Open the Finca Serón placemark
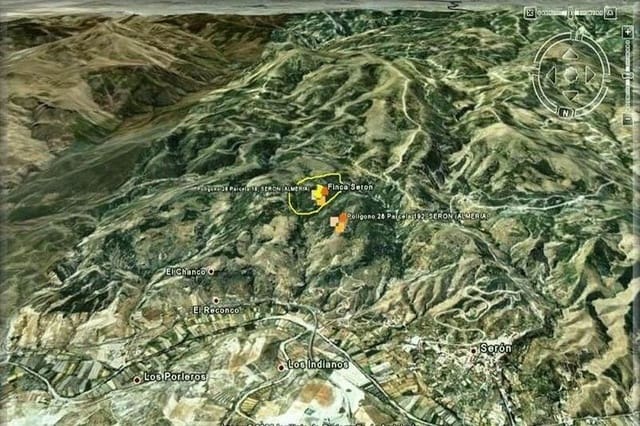 coord(319,194)
